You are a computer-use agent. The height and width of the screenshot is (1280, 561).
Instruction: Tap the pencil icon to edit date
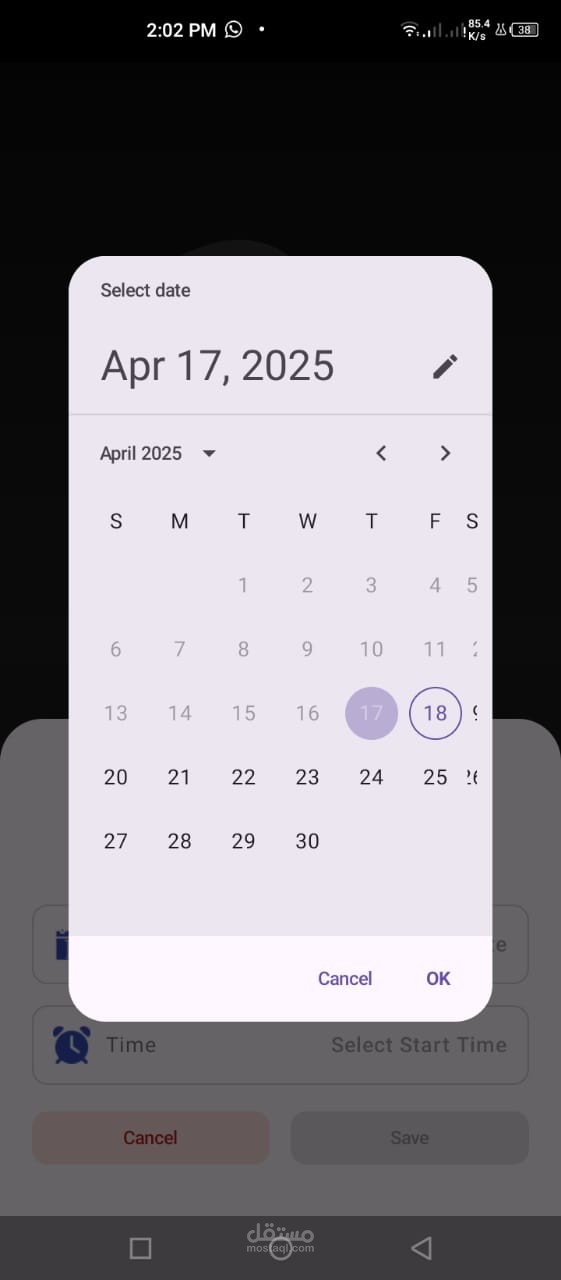pyautogui.click(x=445, y=366)
